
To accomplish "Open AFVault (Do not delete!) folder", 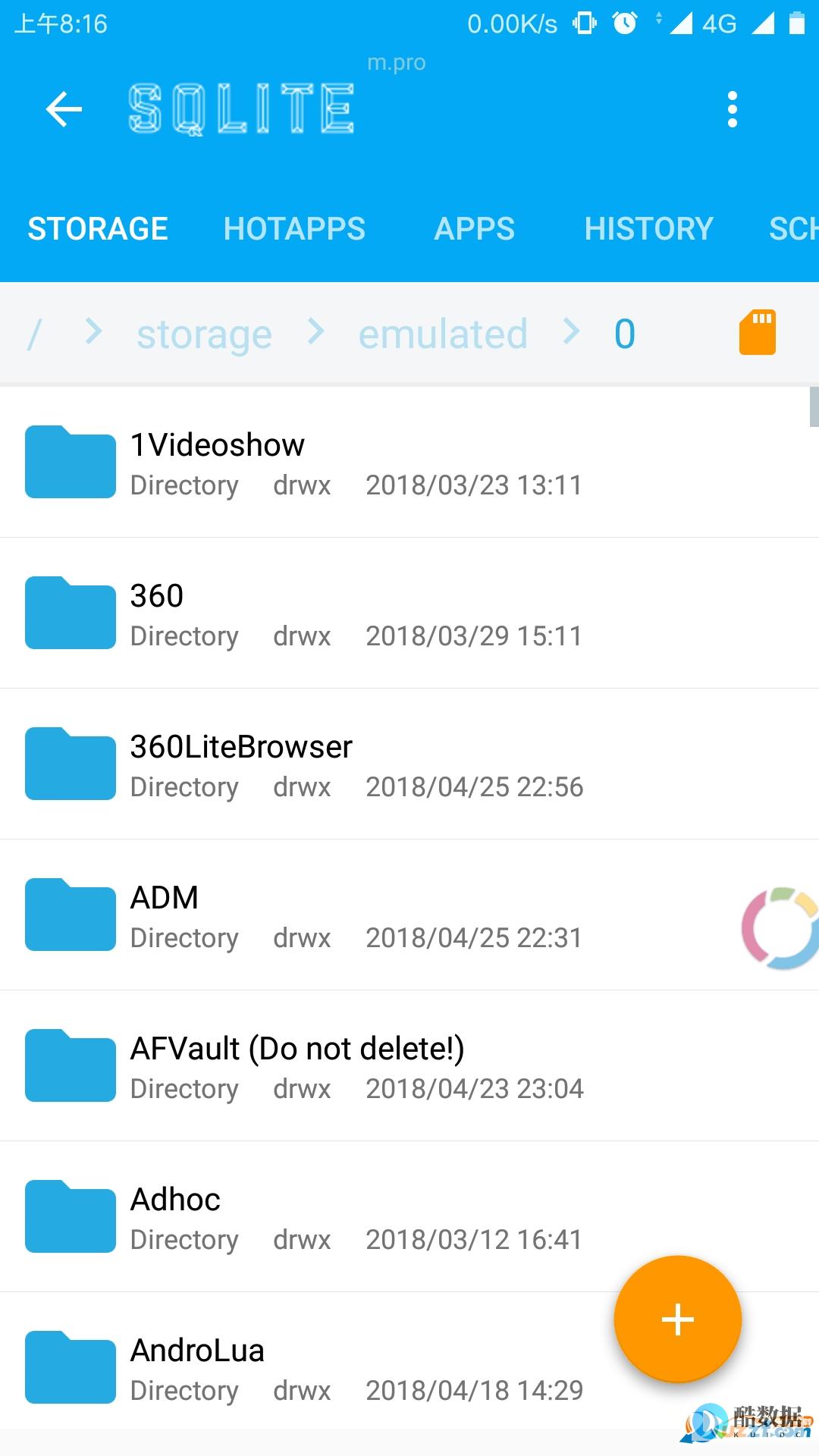I will (409, 1066).
